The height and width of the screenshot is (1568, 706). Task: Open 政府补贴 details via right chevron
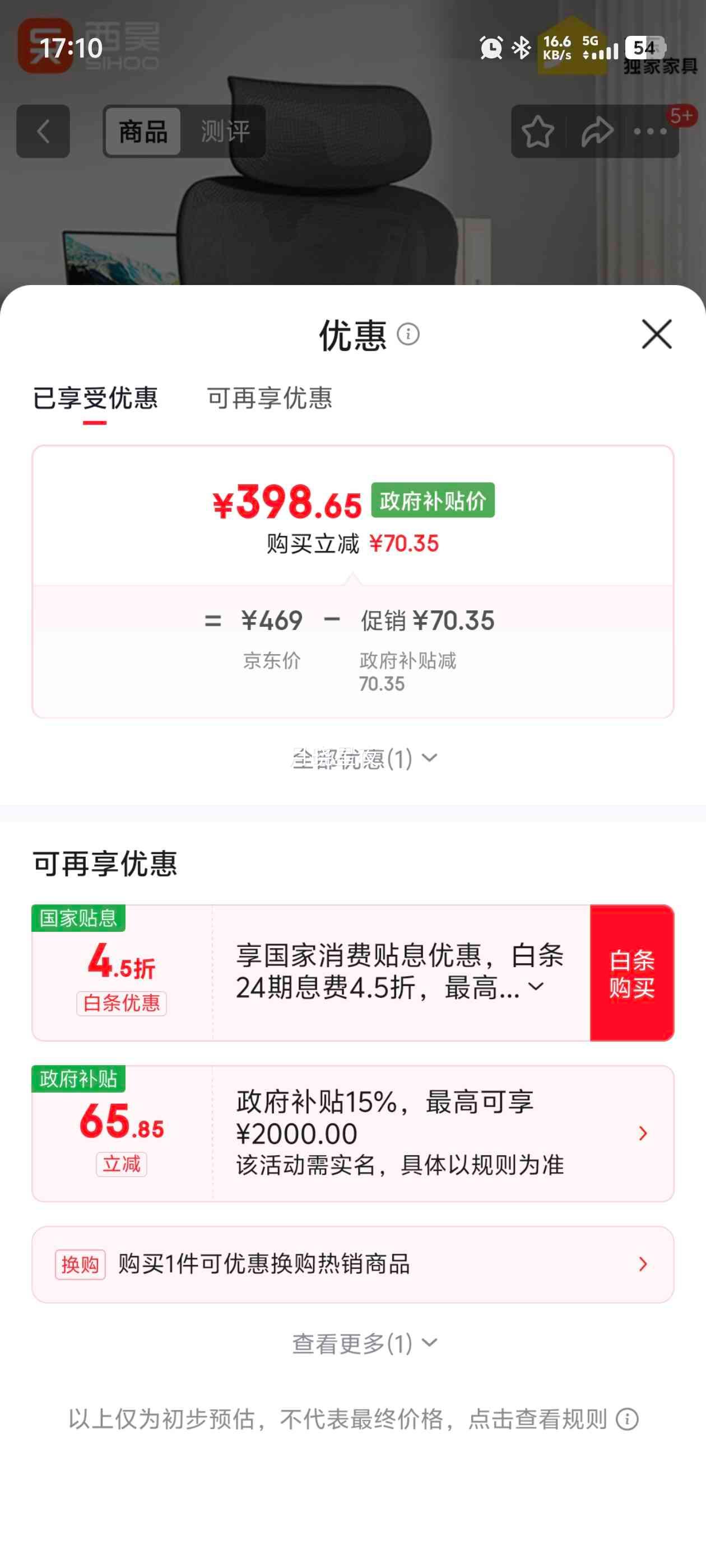click(642, 1133)
